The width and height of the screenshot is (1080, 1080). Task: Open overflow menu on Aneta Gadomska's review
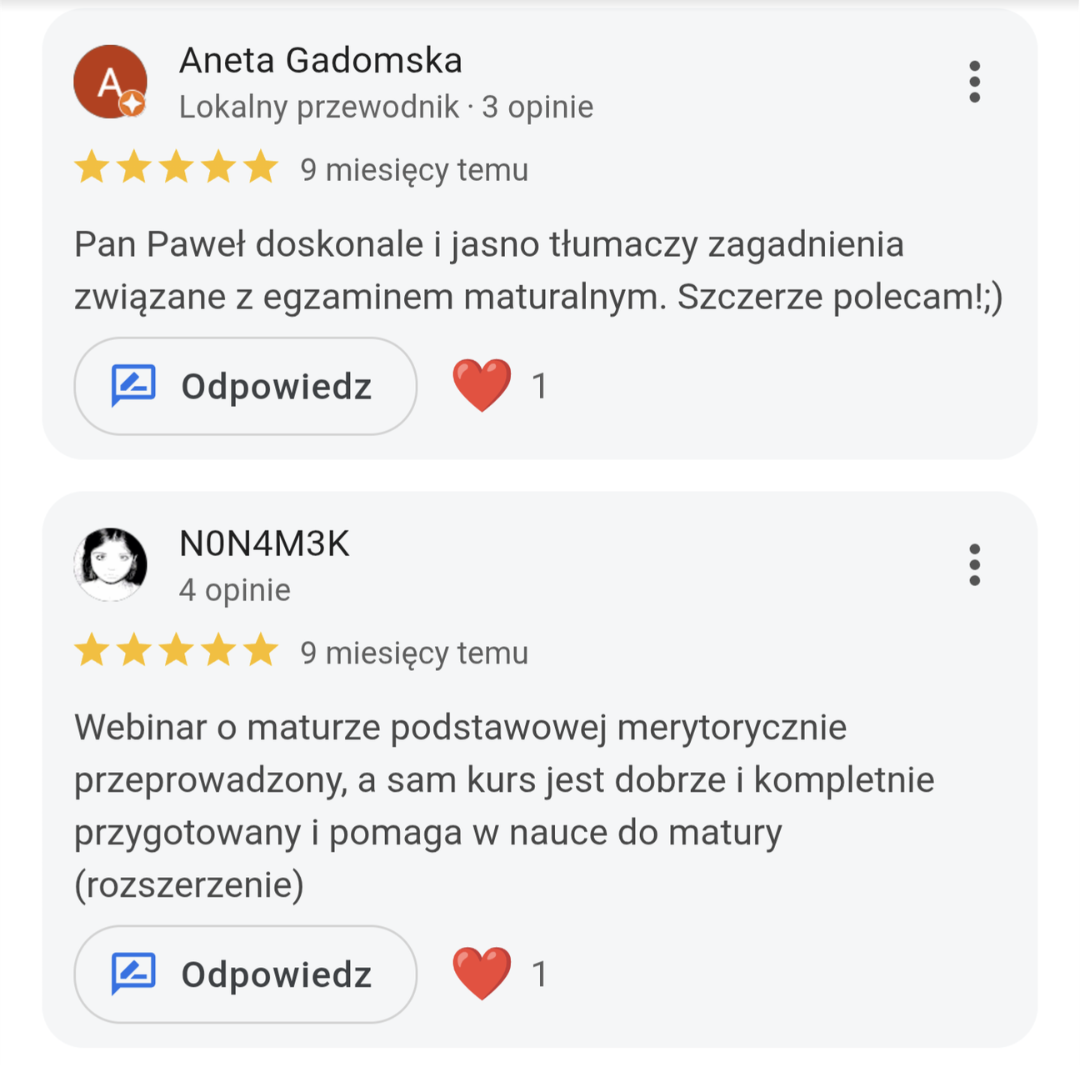tap(975, 82)
